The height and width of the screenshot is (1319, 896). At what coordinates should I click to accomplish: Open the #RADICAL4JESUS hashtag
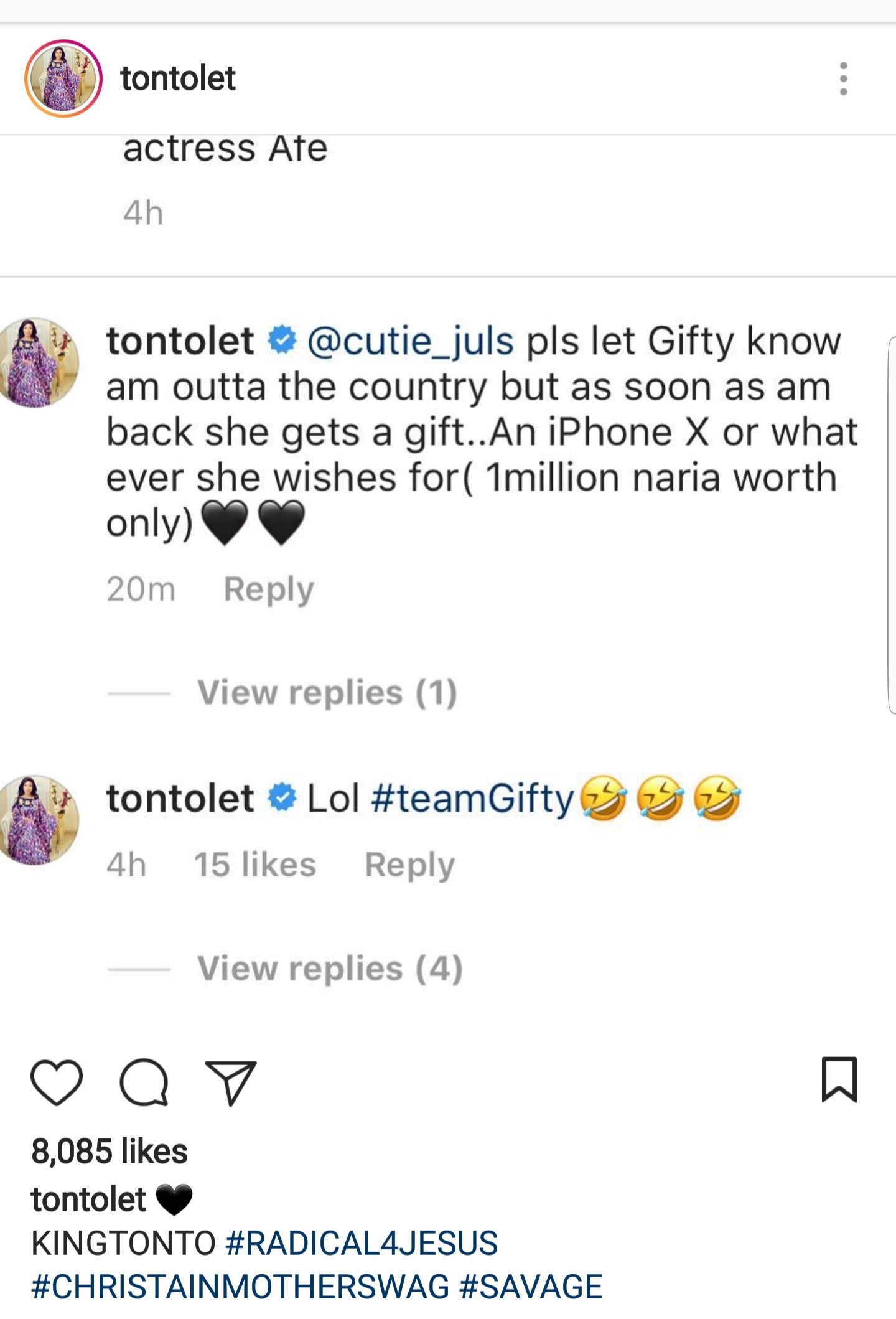point(362,1242)
